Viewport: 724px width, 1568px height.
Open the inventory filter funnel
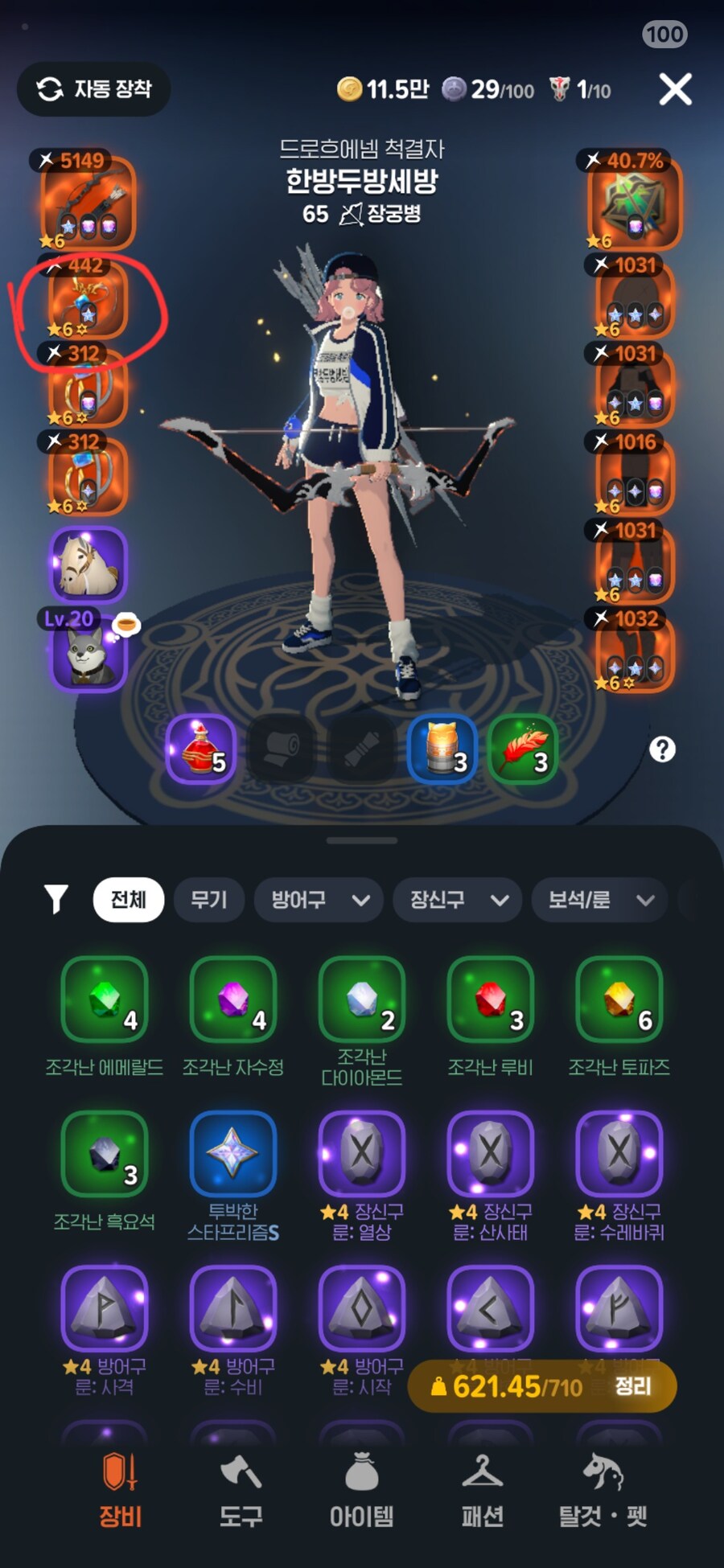coord(56,899)
